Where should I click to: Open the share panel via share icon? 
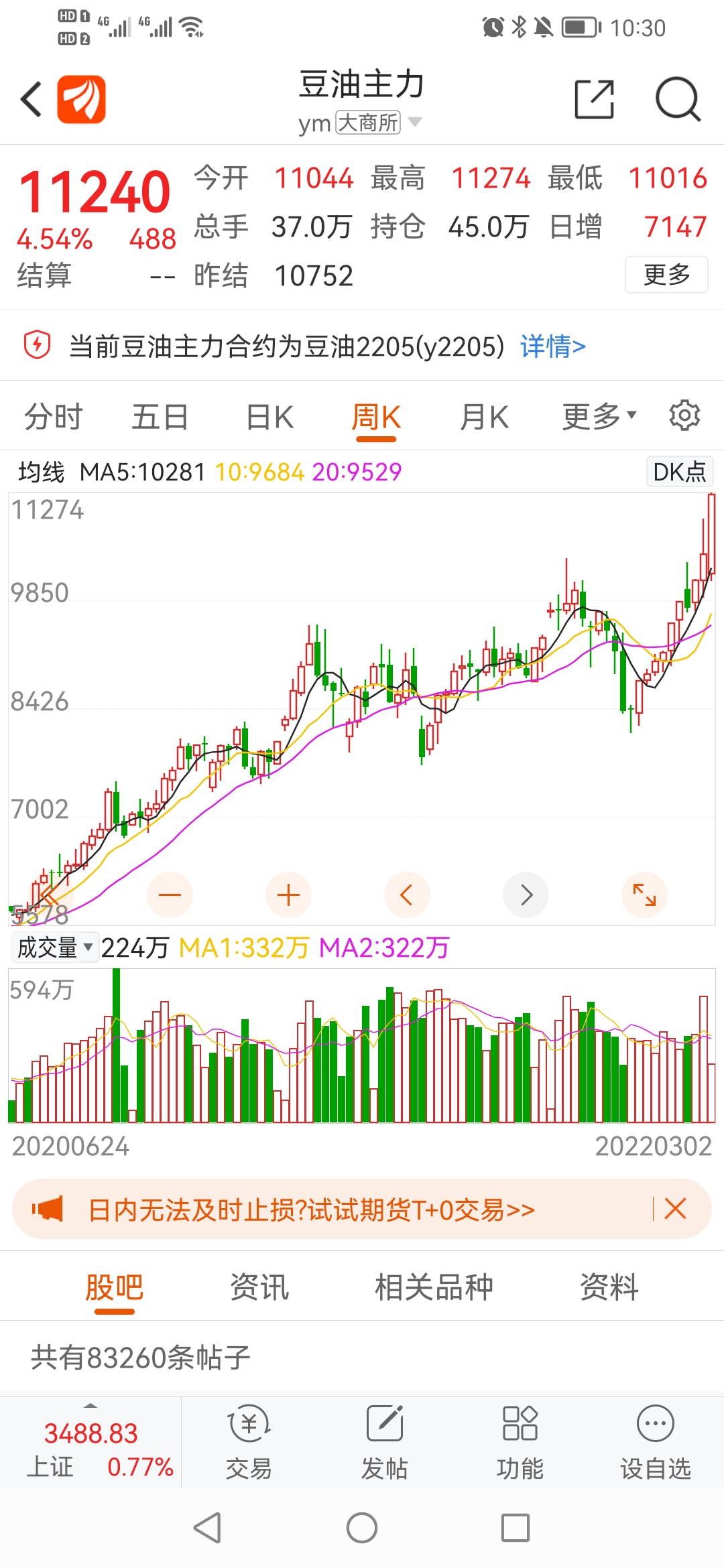pyautogui.click(x=595, y=99)
